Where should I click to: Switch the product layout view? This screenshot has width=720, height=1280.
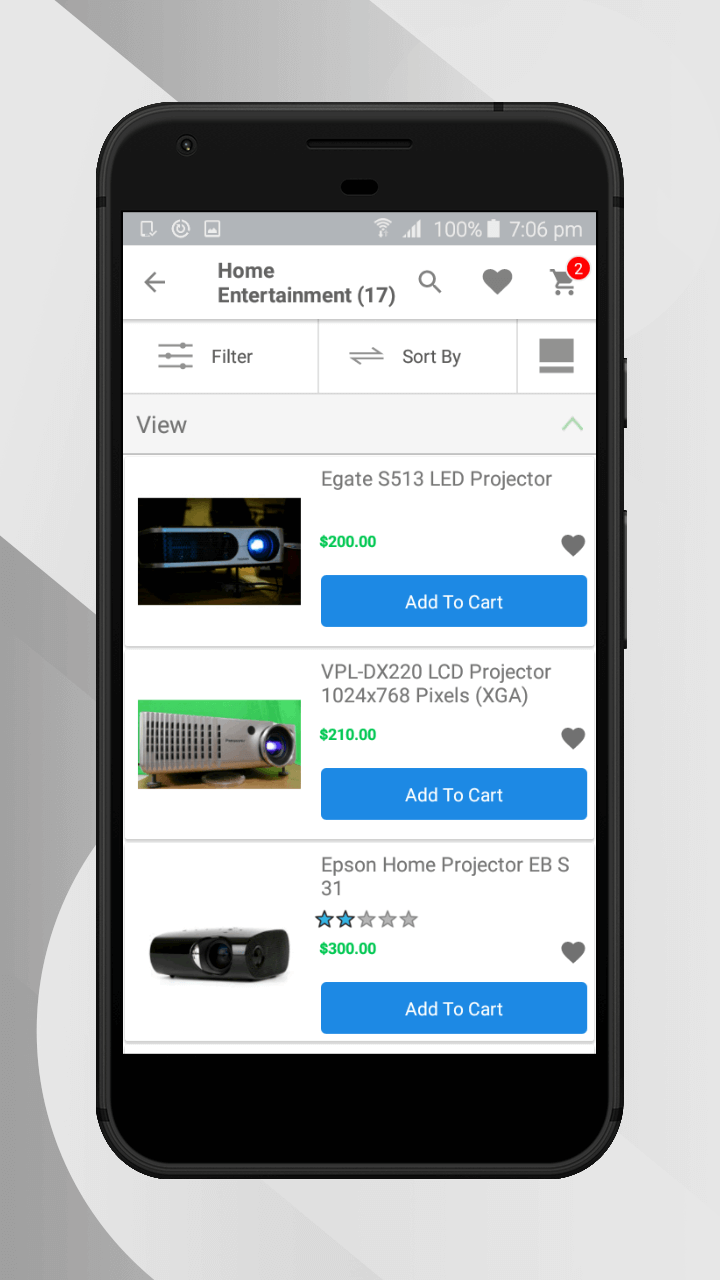(x=556, y=356)
